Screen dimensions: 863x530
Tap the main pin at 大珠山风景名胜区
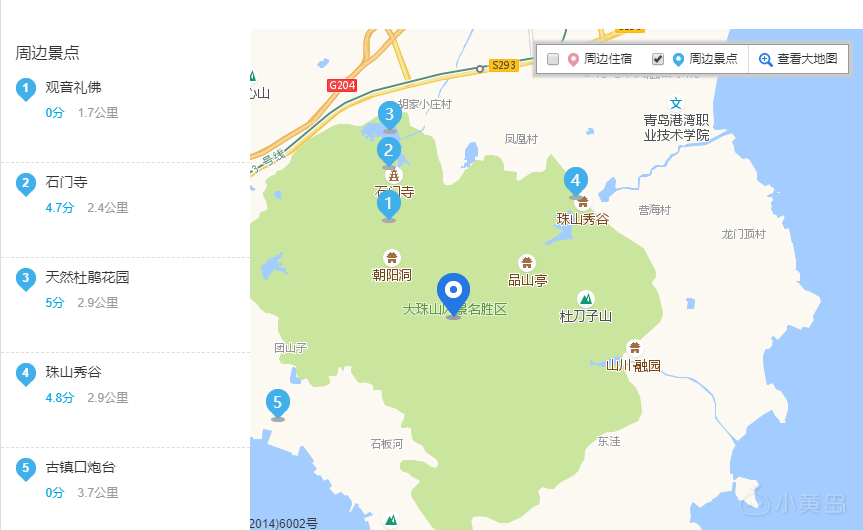(x=454, y=292)
